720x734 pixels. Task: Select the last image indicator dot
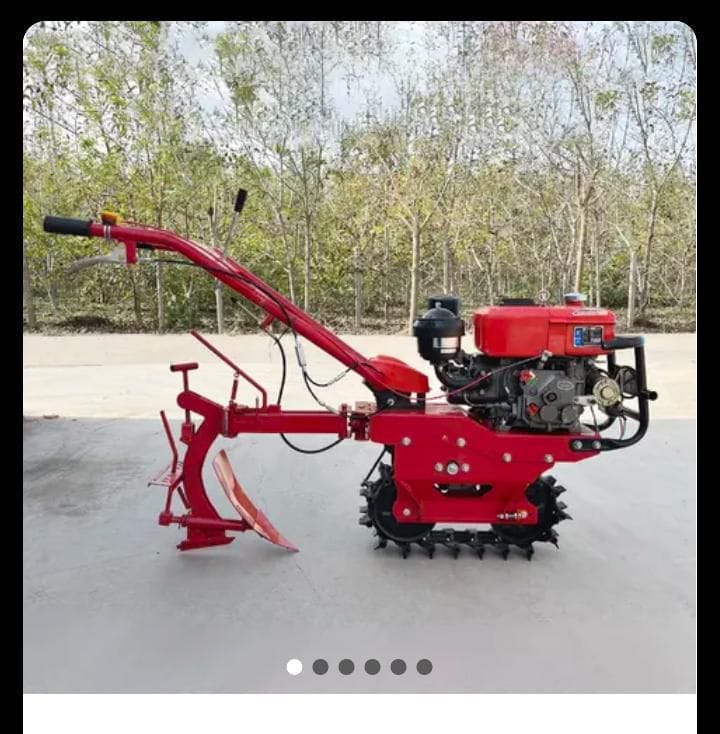(x=424, y=667)
